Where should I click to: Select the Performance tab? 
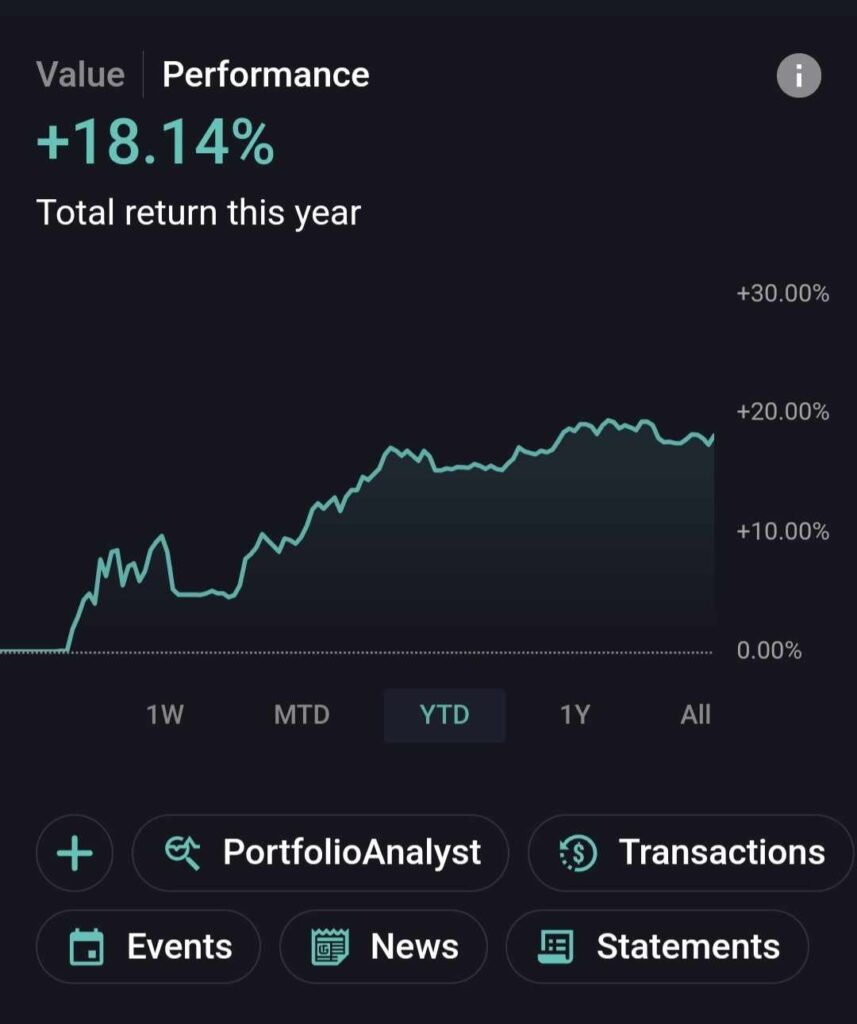click(265, 75)
